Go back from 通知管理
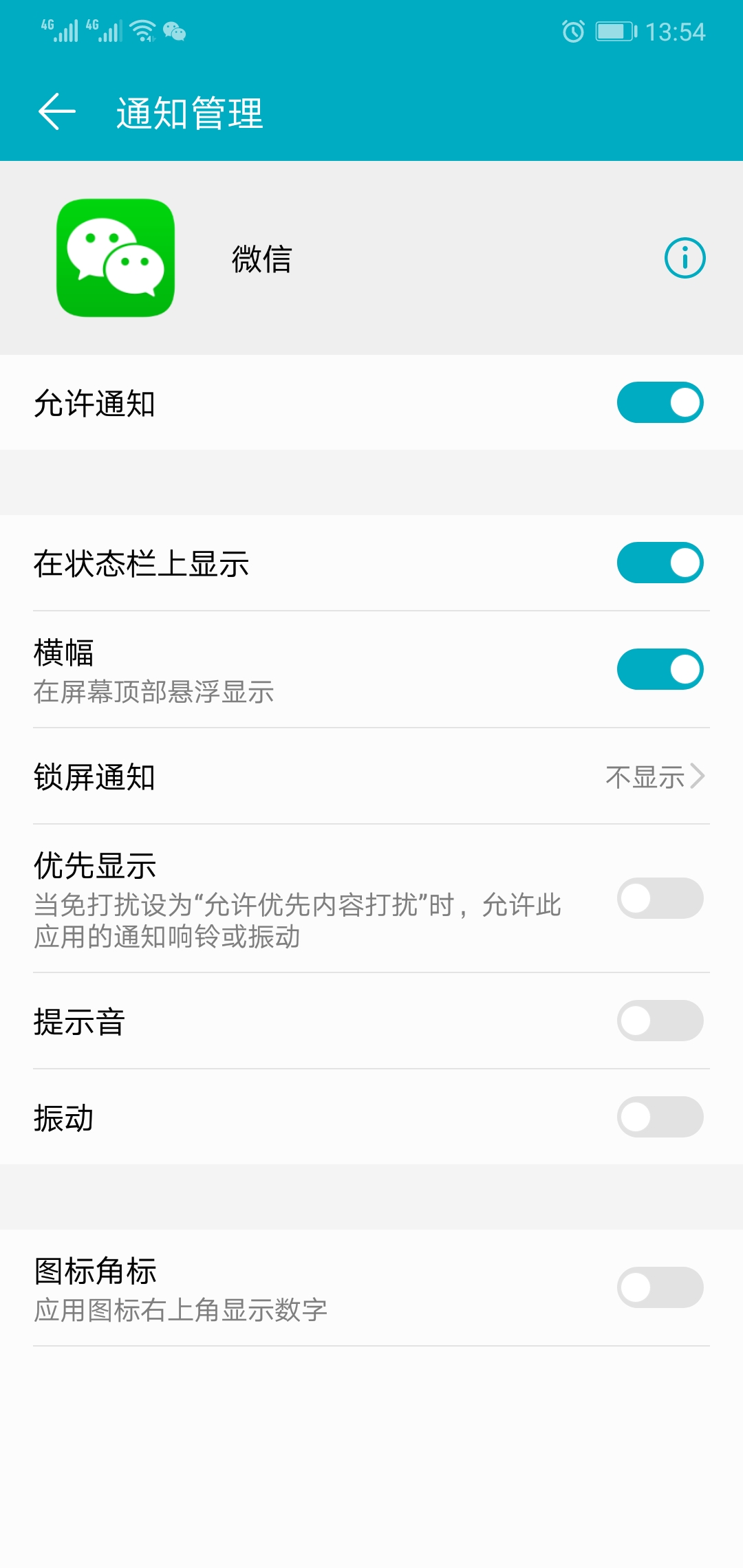The height and width of the screenshot is (1568, 743). click(x=56, y=112)
